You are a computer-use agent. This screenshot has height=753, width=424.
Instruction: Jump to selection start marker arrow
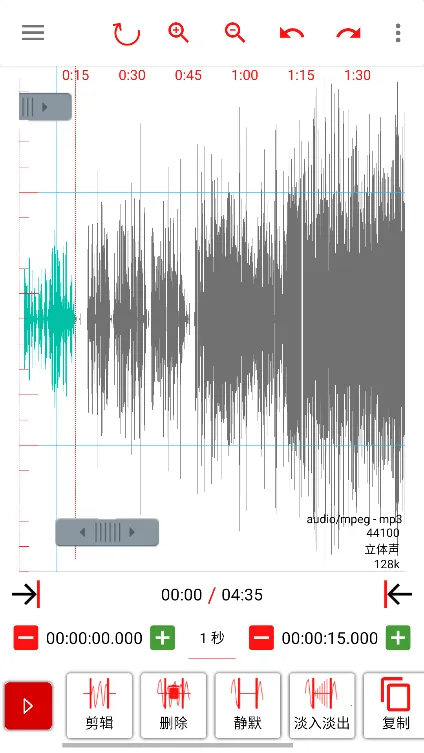point(26,595)
